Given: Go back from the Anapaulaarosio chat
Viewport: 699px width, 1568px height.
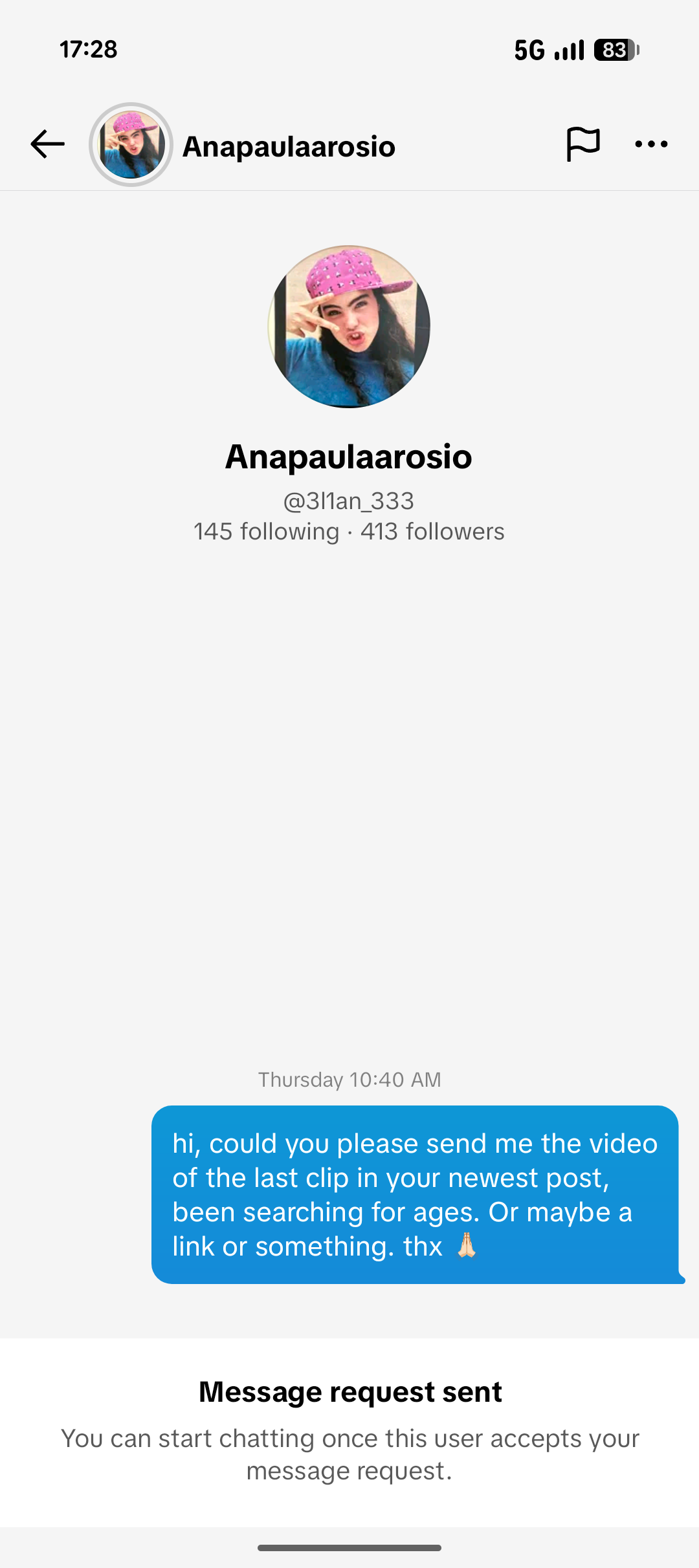Looking at the screenshot, I should tap(47, 144).
